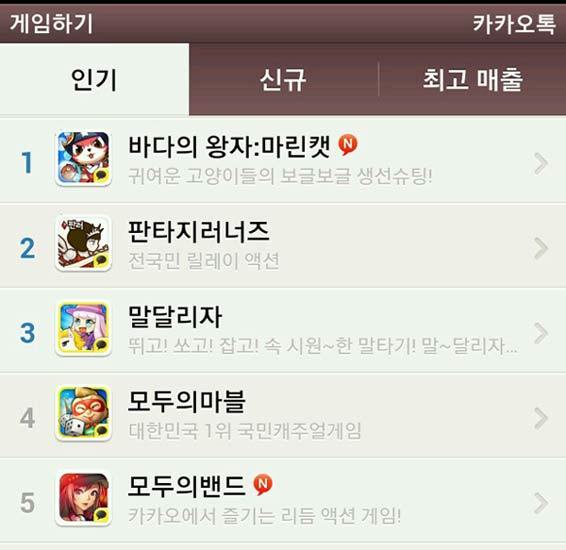Switch to the 신규 tab

click(283, 79)
